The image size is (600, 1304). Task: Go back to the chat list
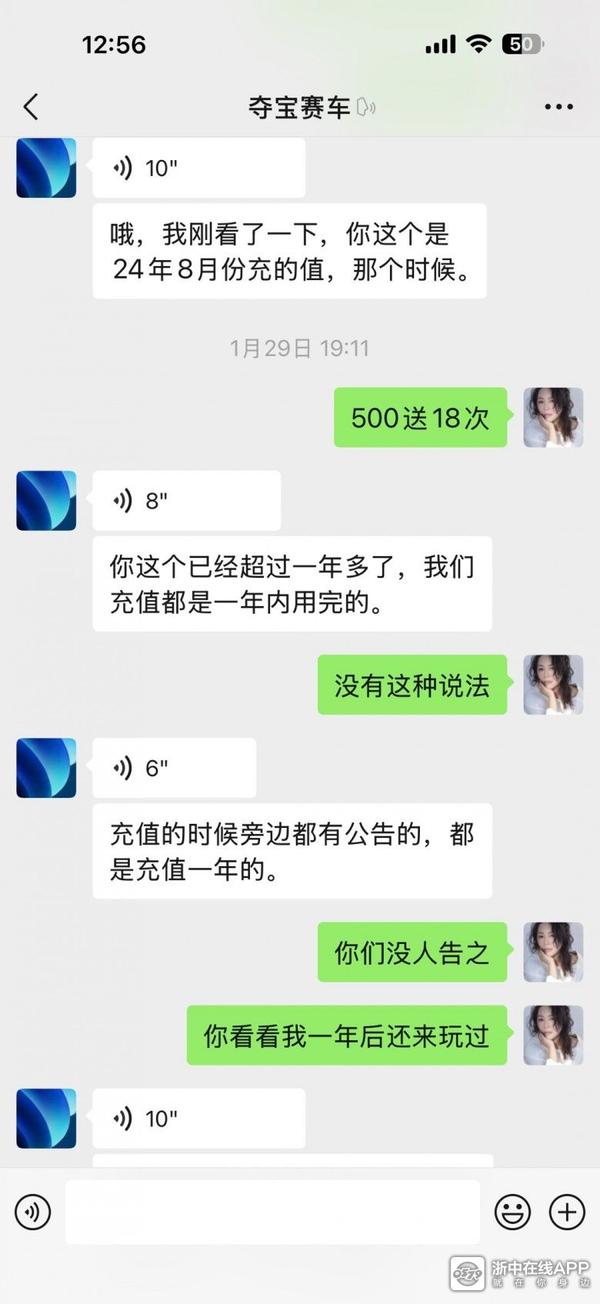click(x=31, y=107)
